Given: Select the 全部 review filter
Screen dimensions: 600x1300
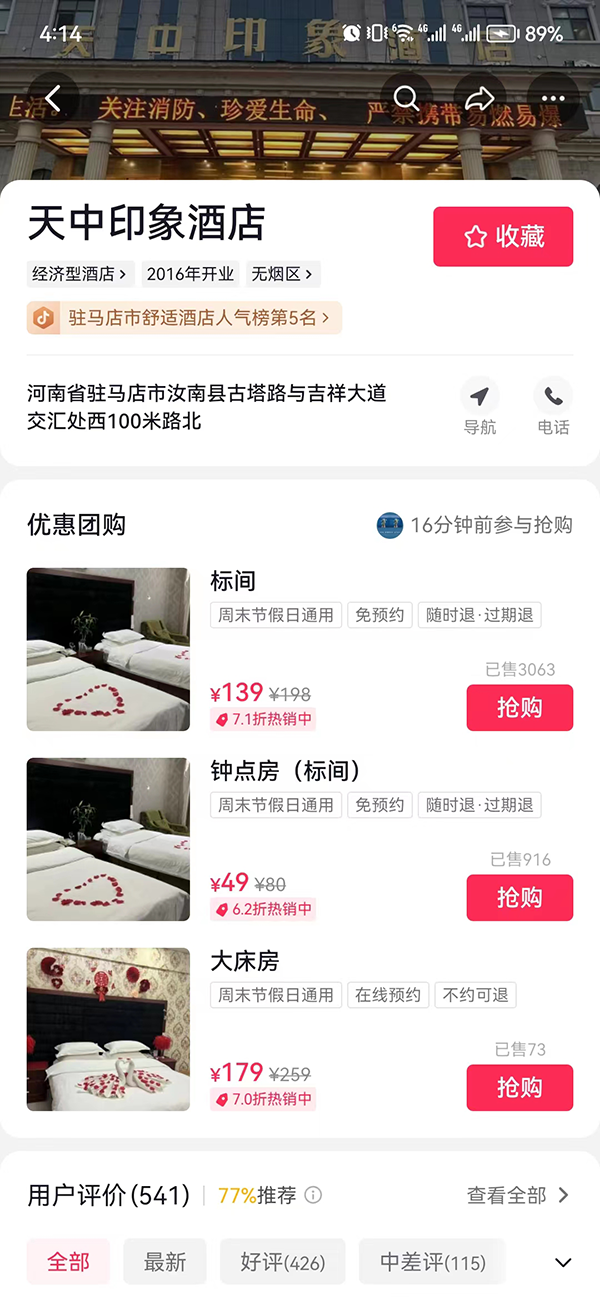Looking at the screenshot, I should (68, 1262).
